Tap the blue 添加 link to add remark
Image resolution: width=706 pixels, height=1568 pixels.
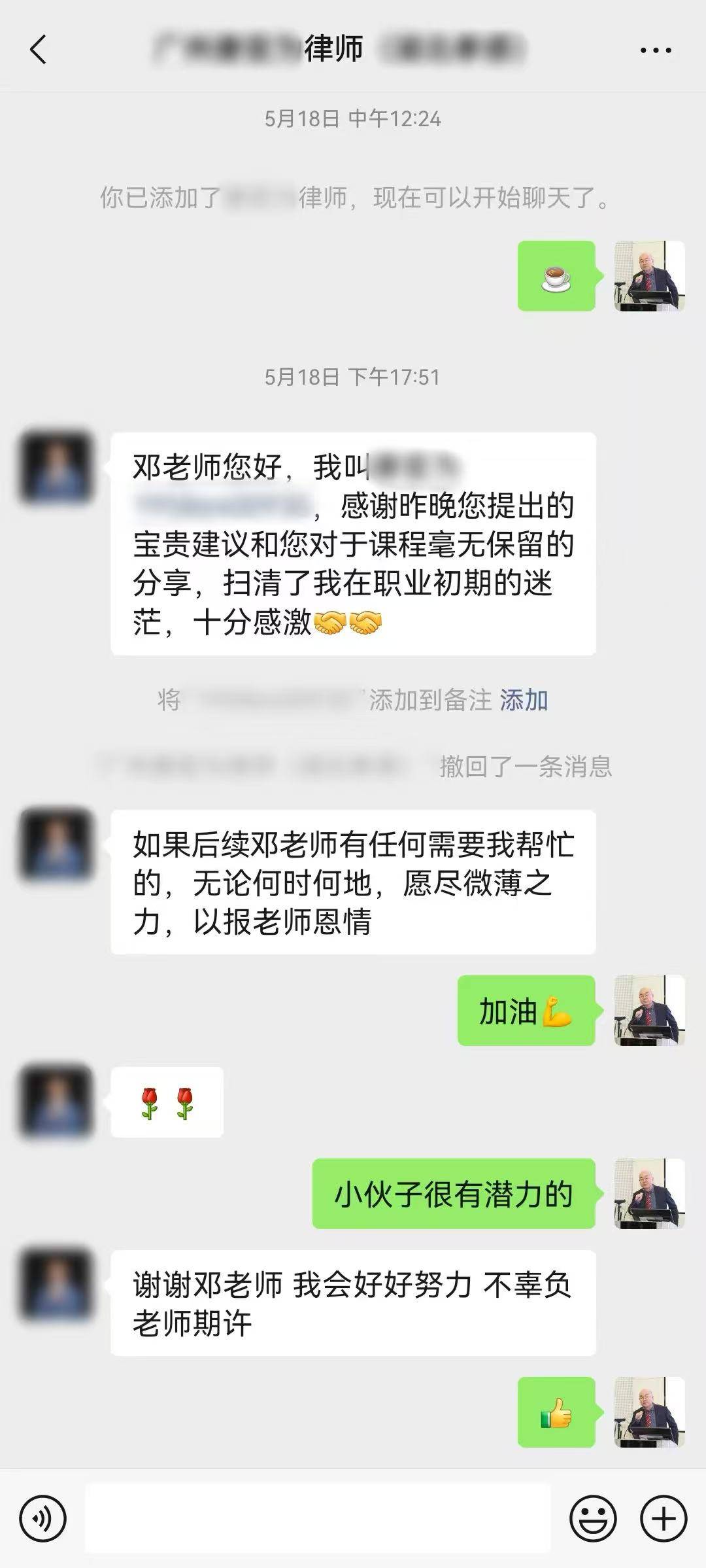pos(524,700)
